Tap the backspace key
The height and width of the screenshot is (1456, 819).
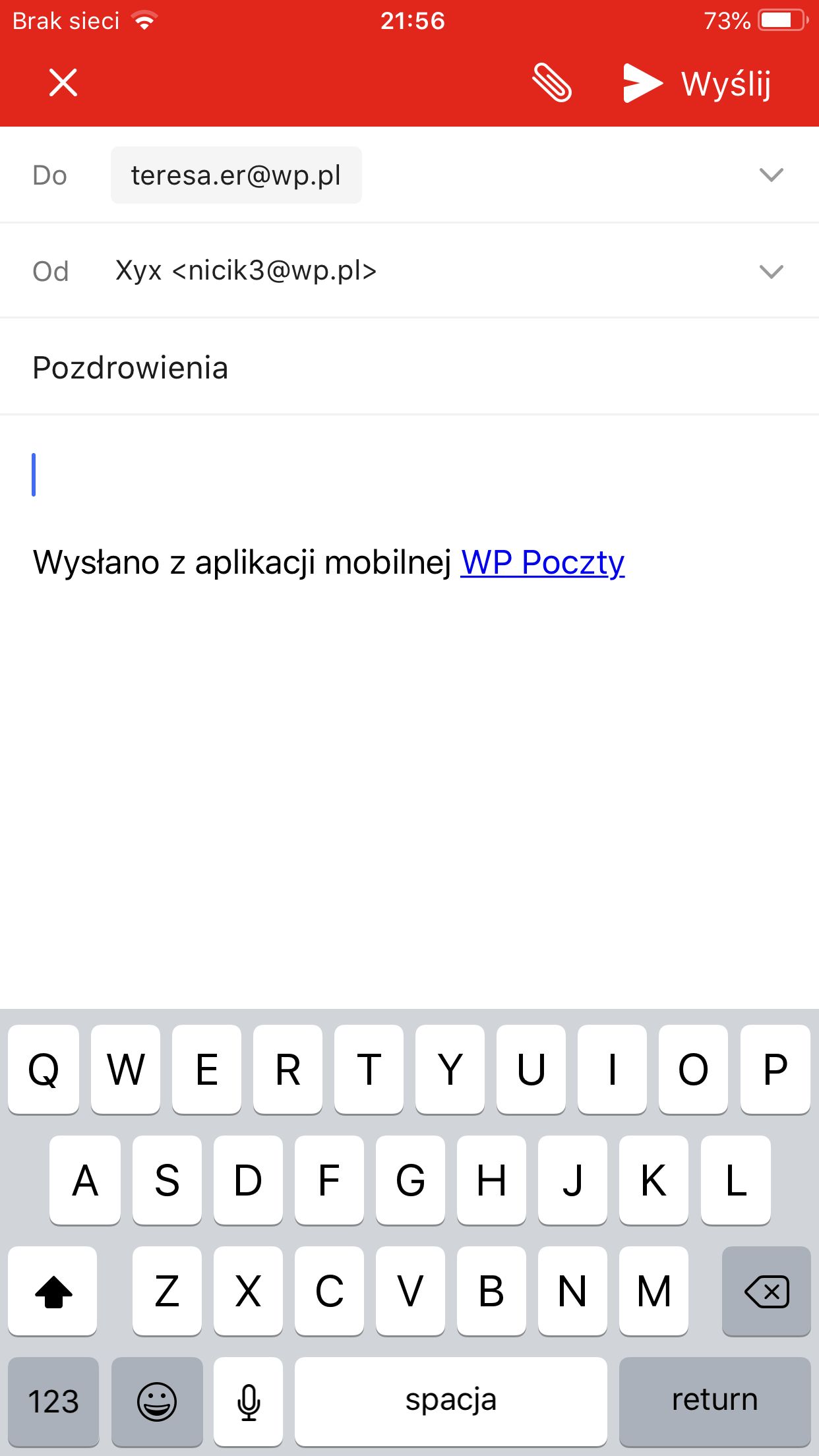pyautogui.click(x=766, y=1291)
